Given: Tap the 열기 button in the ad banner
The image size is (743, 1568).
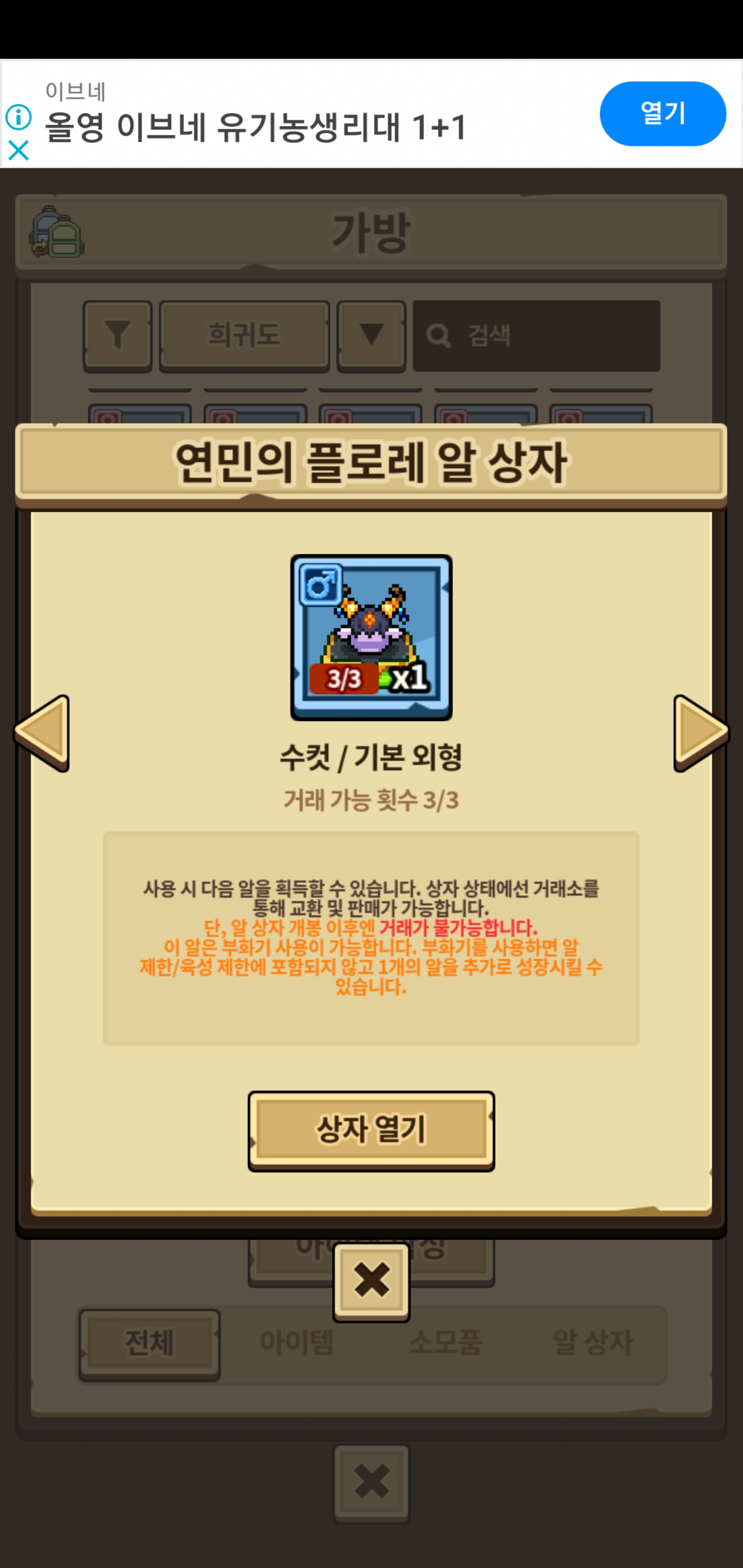Looking at the screenshot, I should tap(662, 114).
